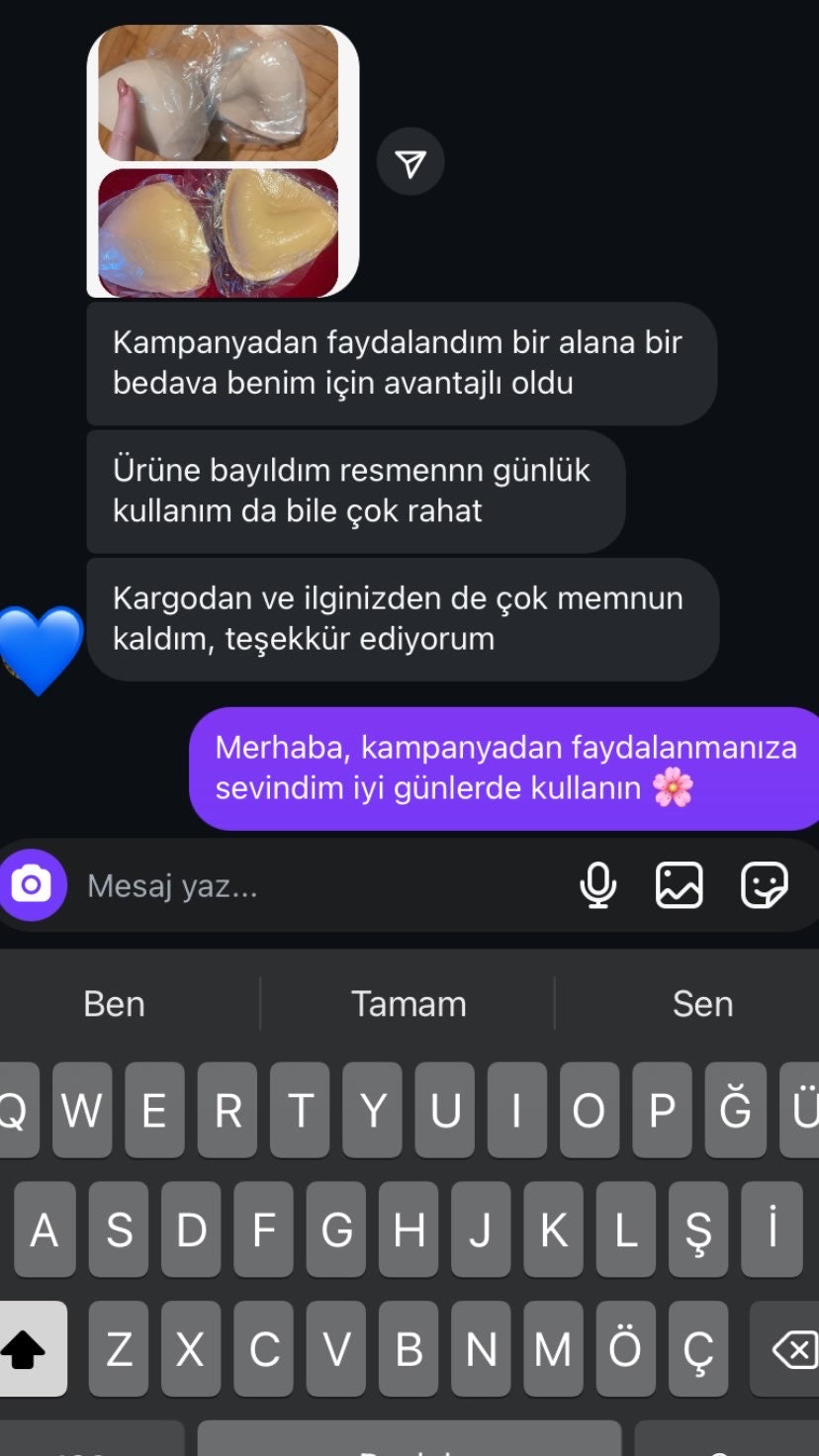The image size is (819, 1456).
Task: Record a voice message with the microphone
Action: coord(597,885)
